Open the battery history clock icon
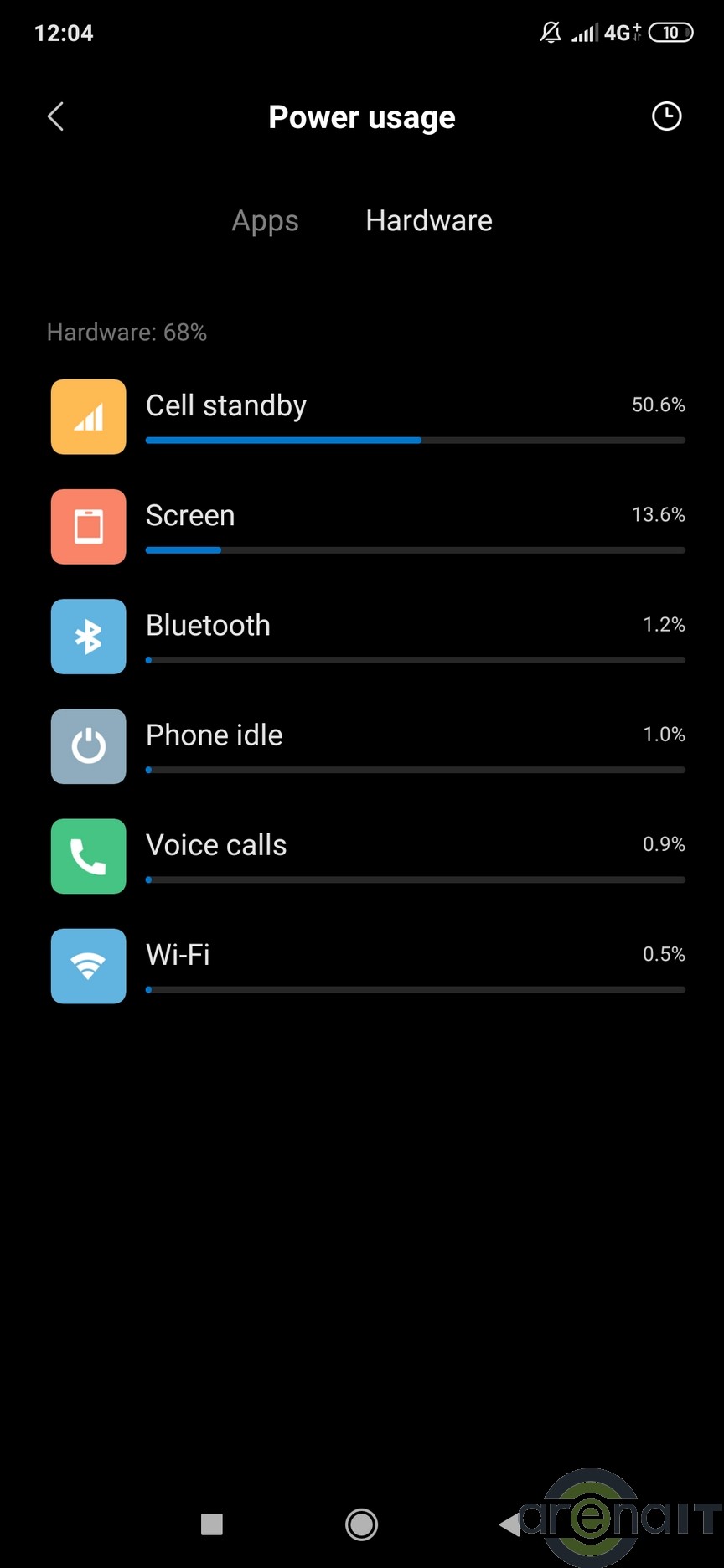 point(666,116)
